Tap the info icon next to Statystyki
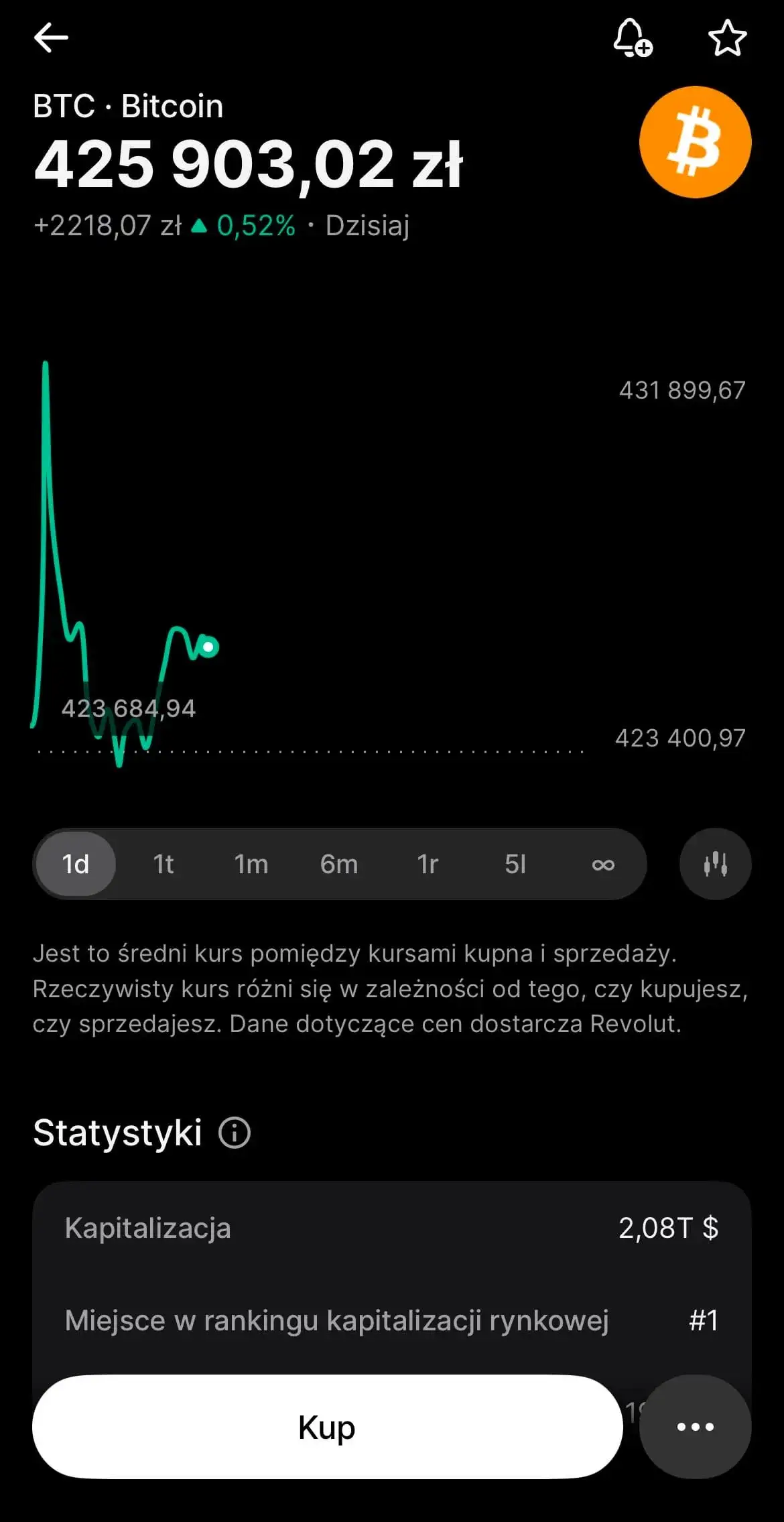The width and height of the screenshot is (784, 1522). click(233, 1133)
